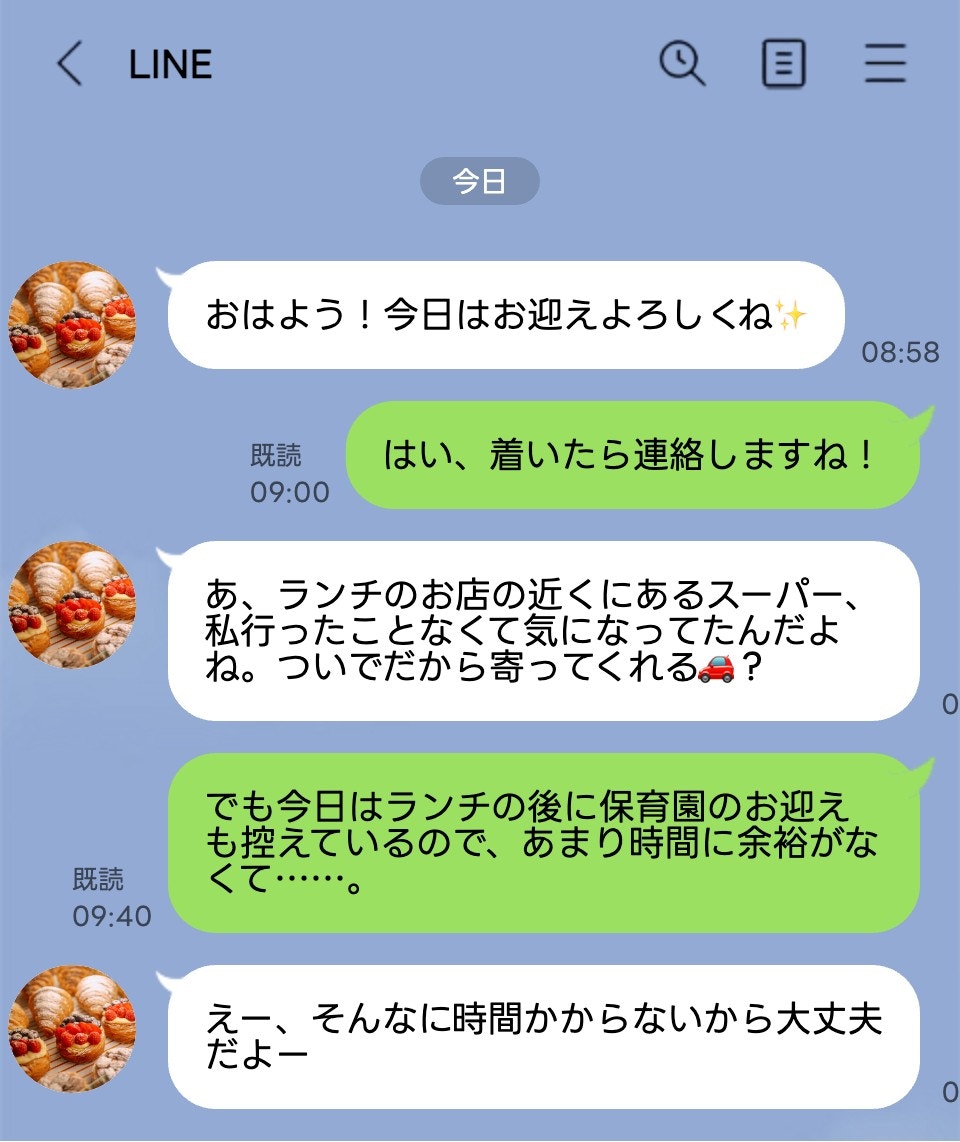Open the hamburger chat menu
Viewport: 960px width, 1142px height.
(x=885, y=64)
